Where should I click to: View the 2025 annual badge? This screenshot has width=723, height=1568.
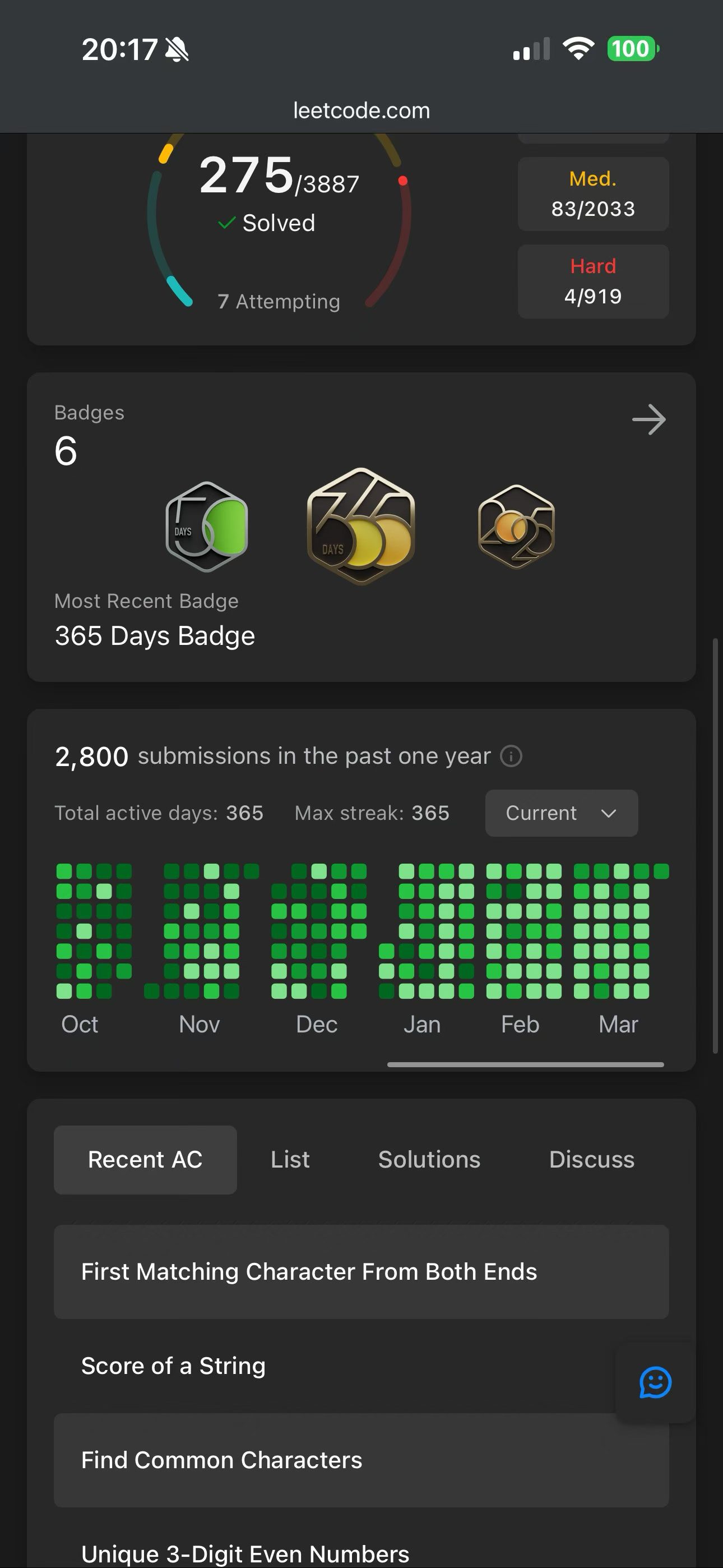516,527
